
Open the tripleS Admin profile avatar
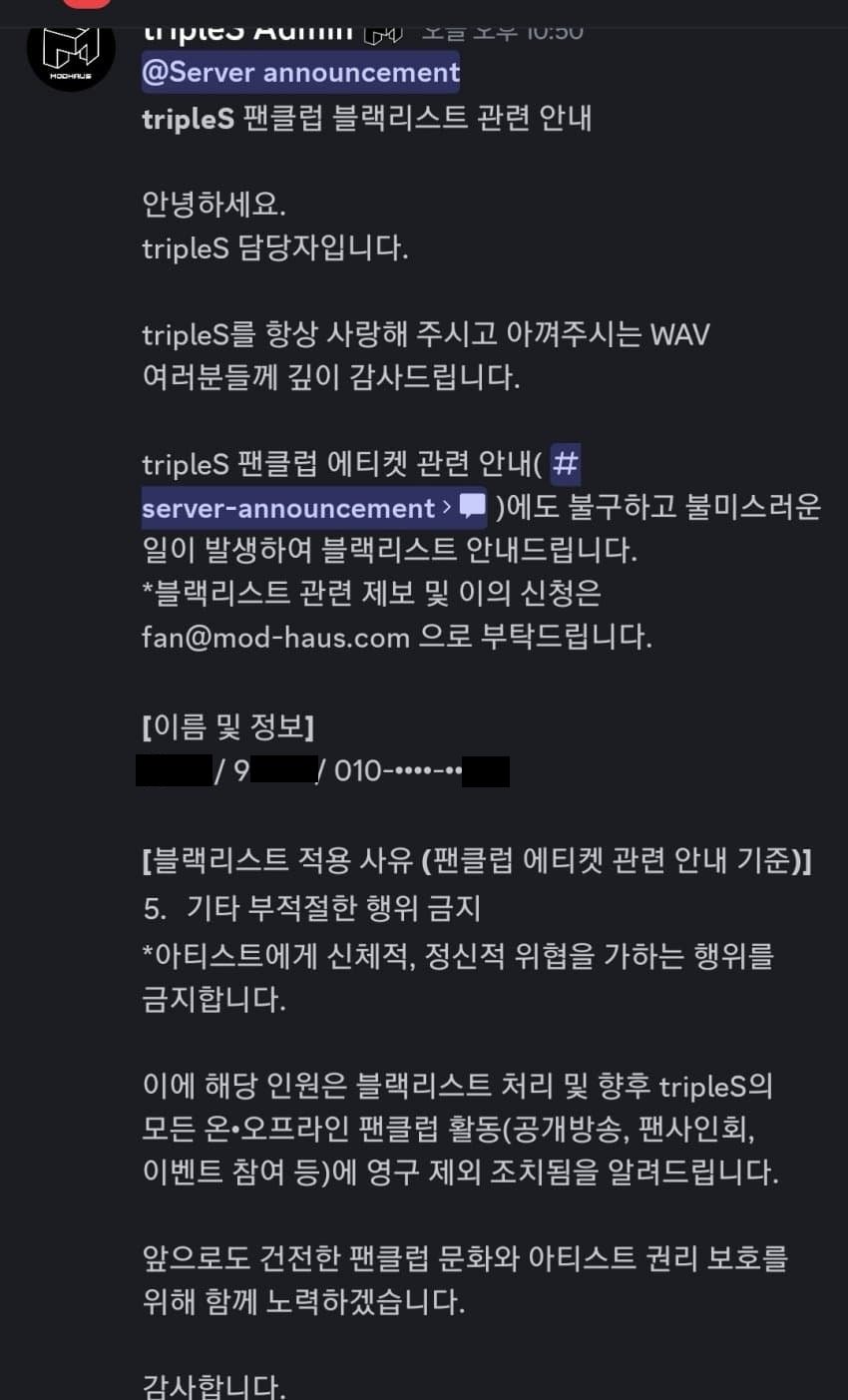[x=71, y=46]
